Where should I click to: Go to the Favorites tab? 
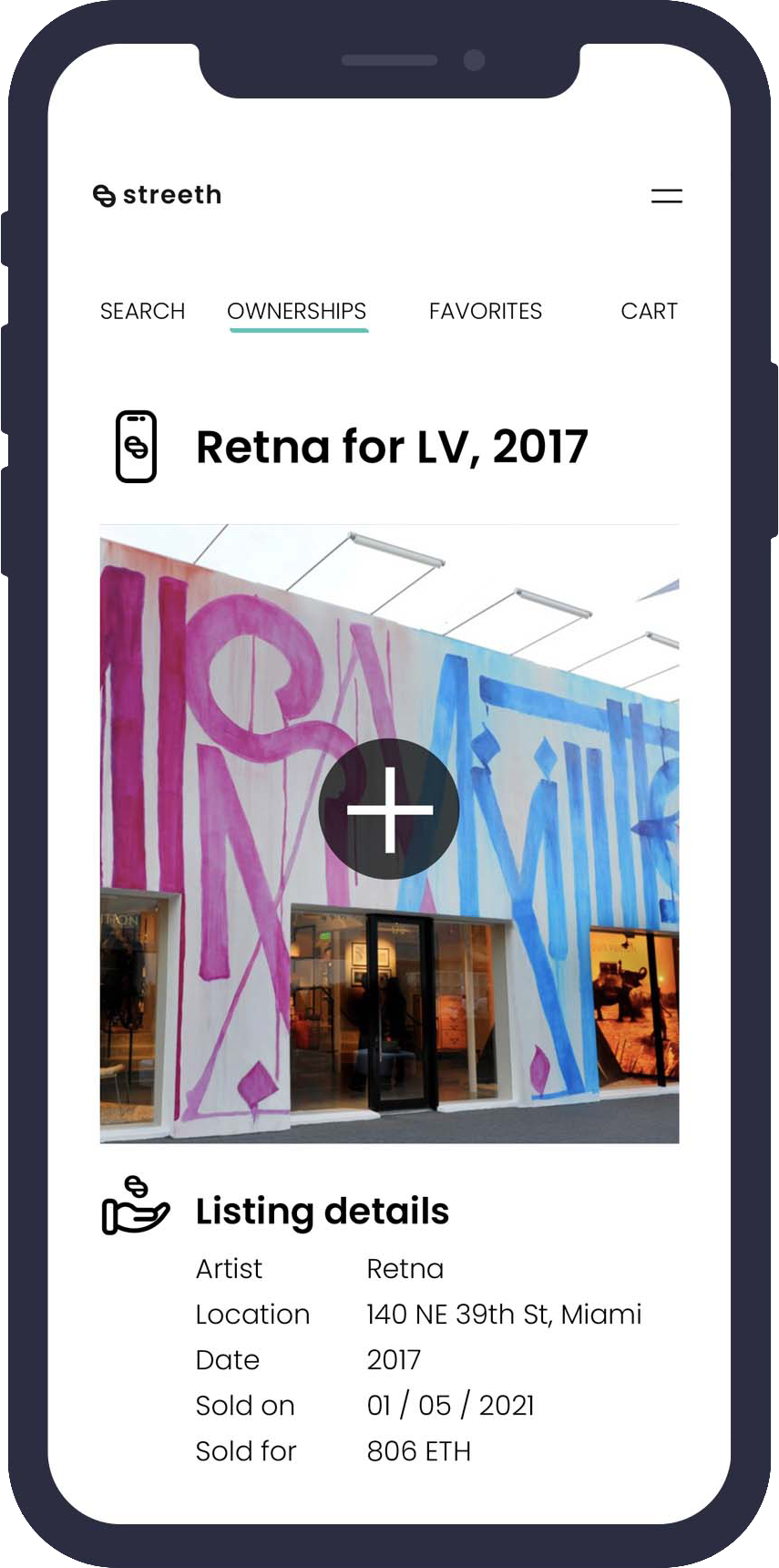(x=485, y=312)
